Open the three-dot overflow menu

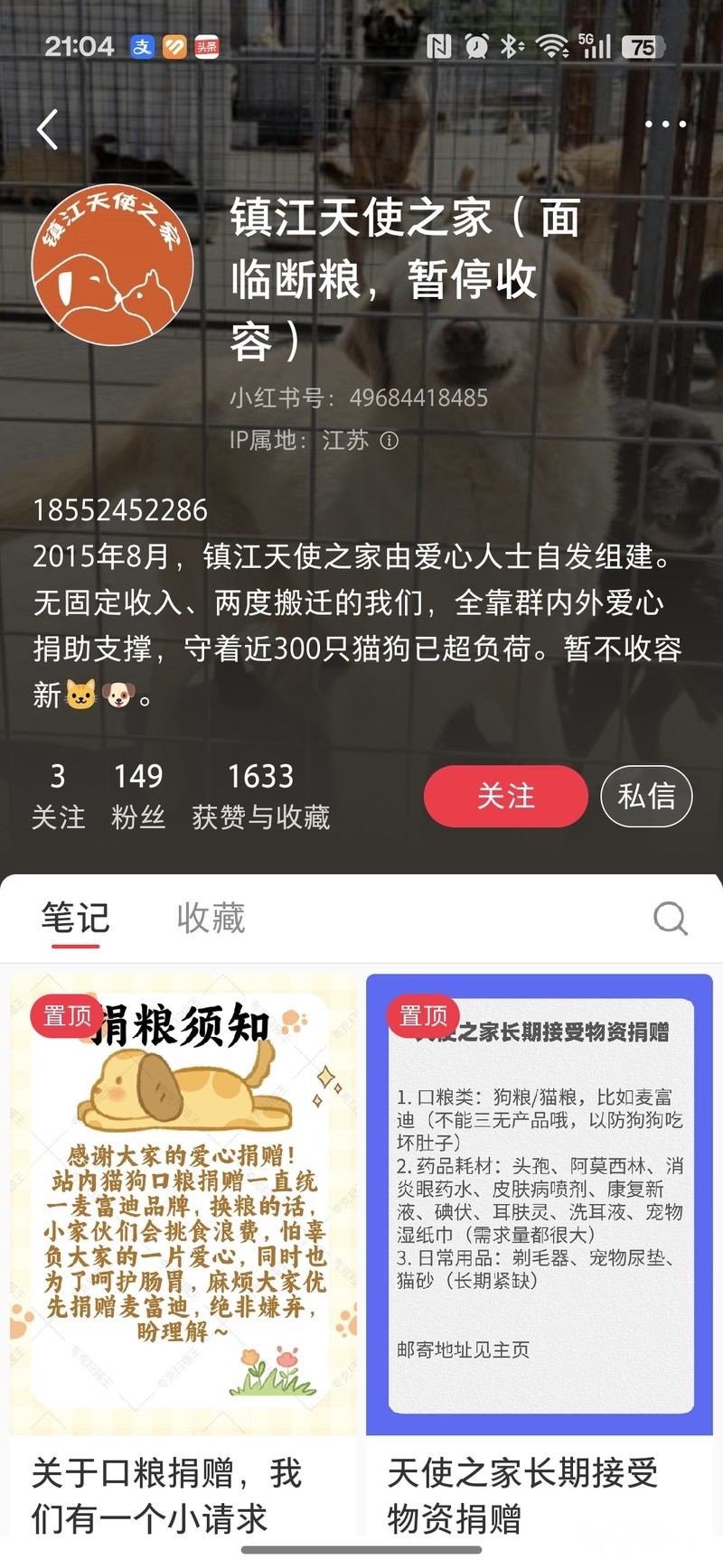pos(665,125)
